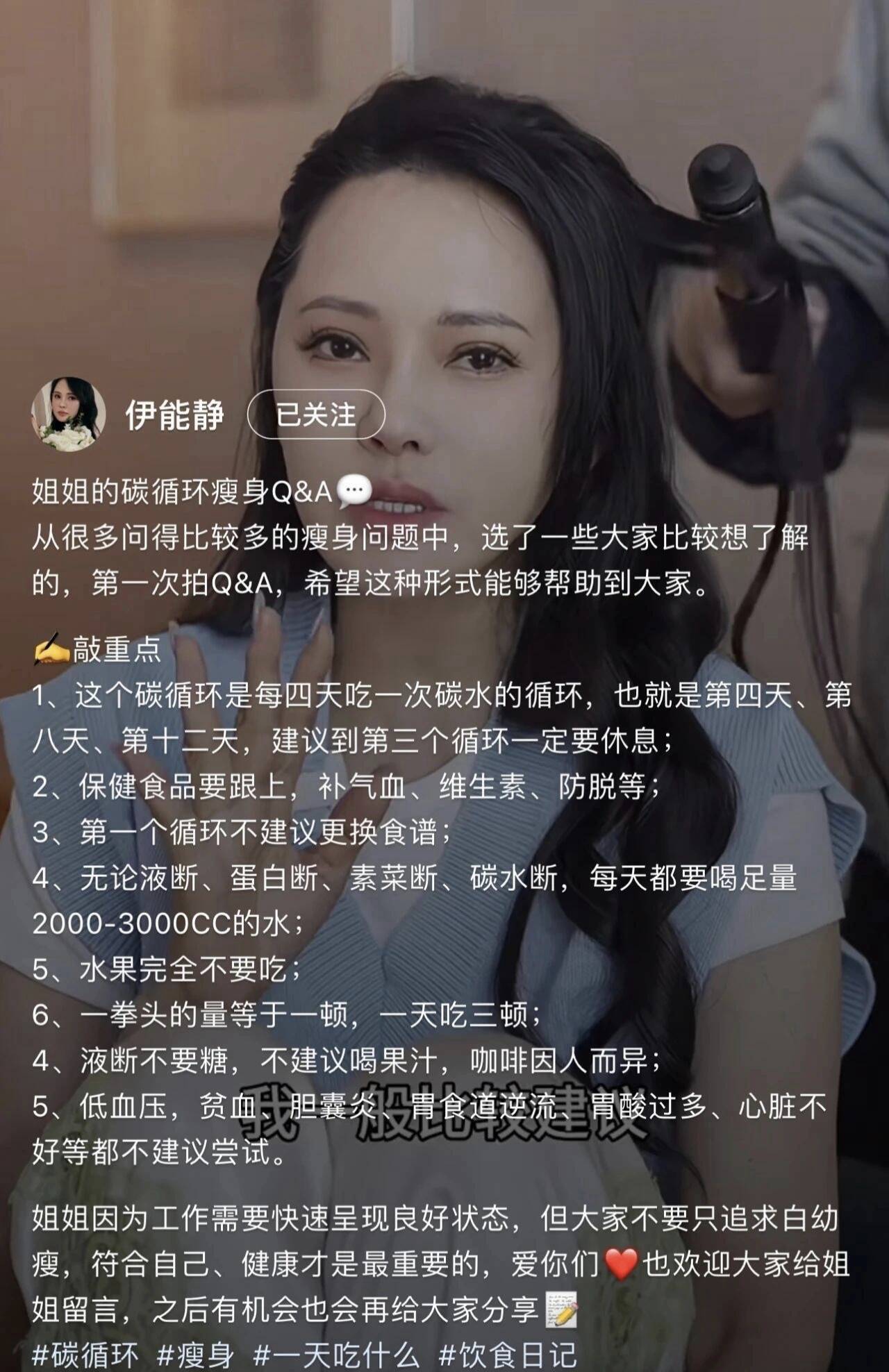Open the #一天吃什么 hashtag
Image resolution: width=889 pixels, height=1372 pixels.
[336, 1355]
